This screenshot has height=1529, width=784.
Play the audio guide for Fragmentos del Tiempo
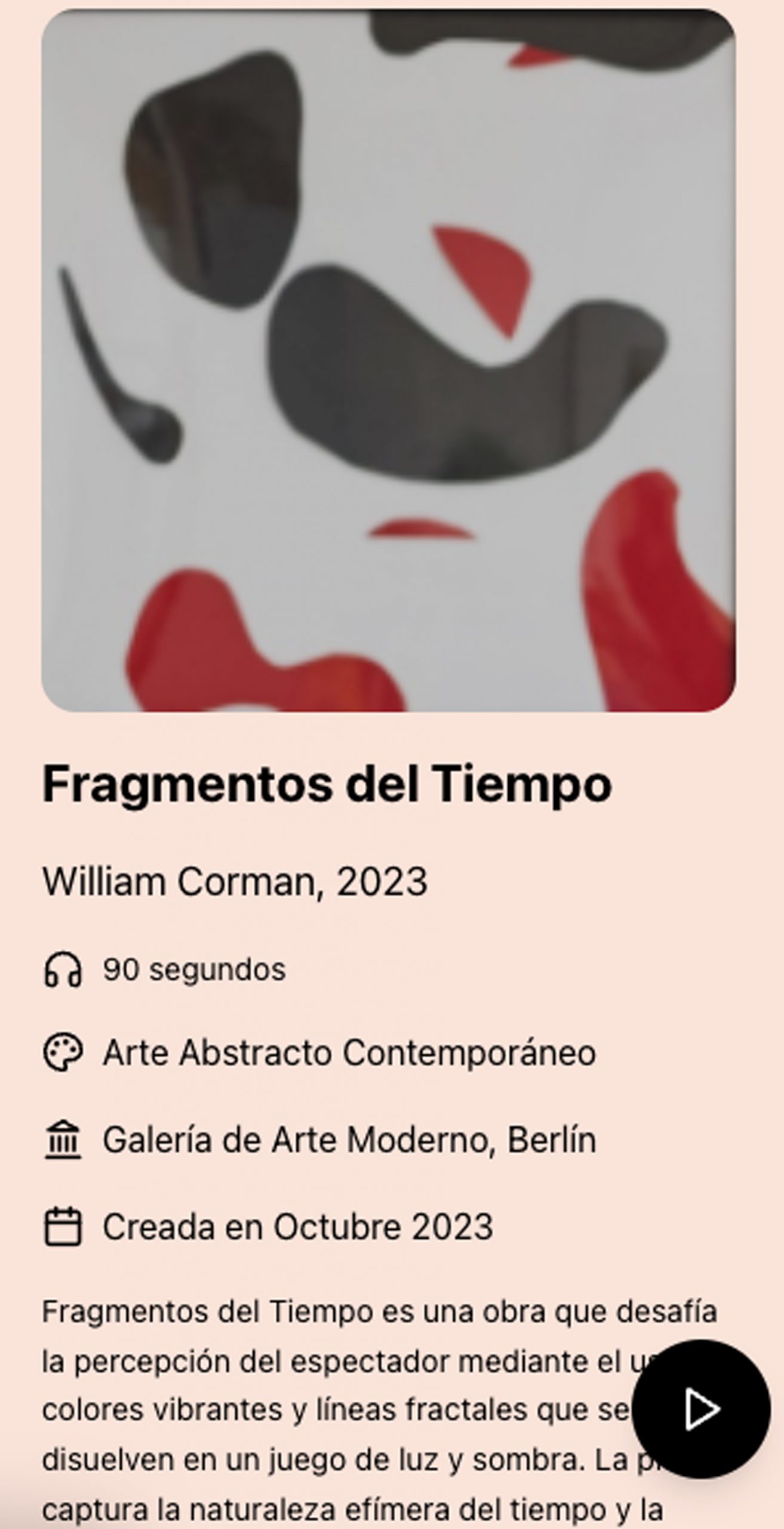click(700, 1410)
